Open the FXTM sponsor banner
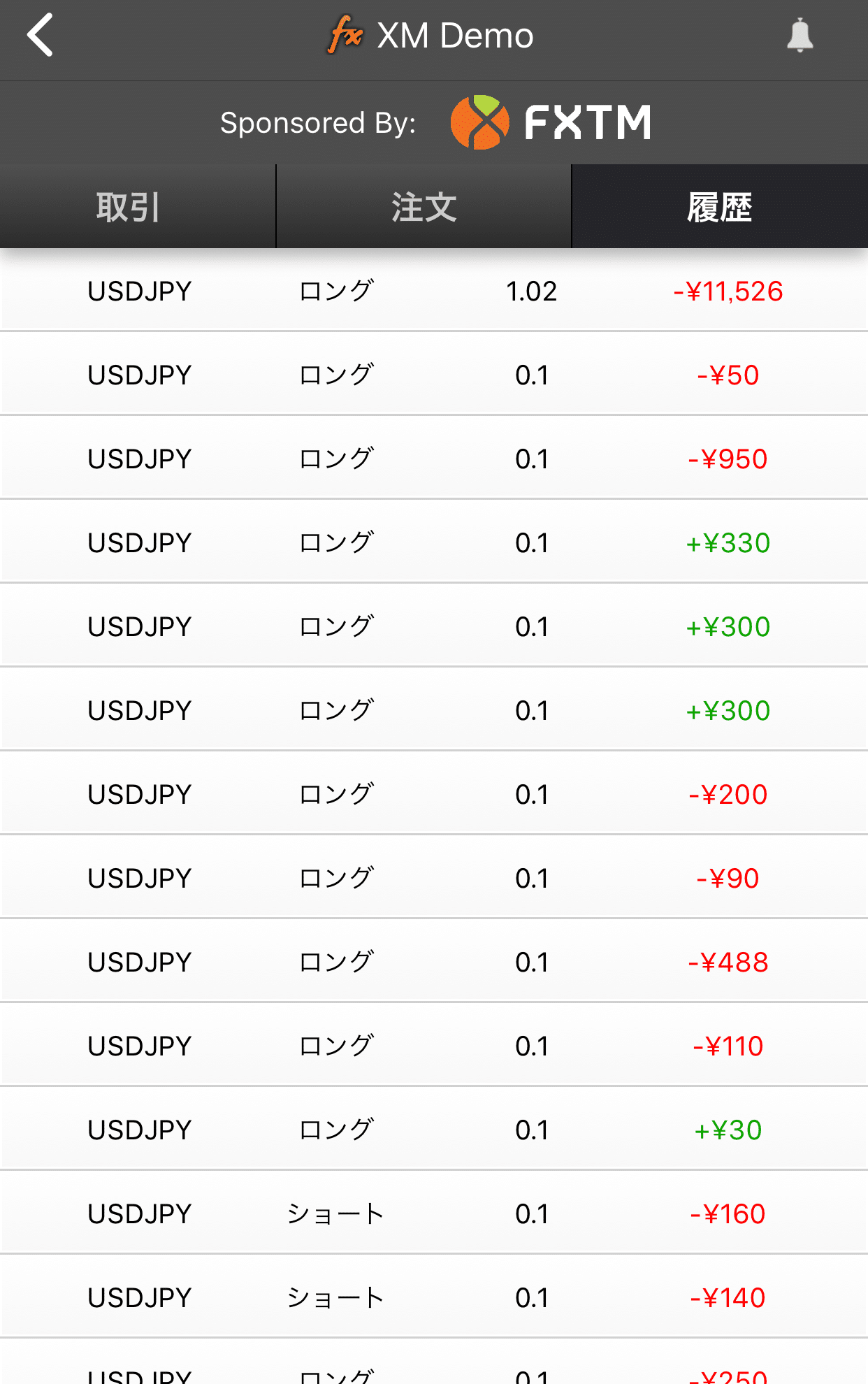 click(x=434, y=123)
